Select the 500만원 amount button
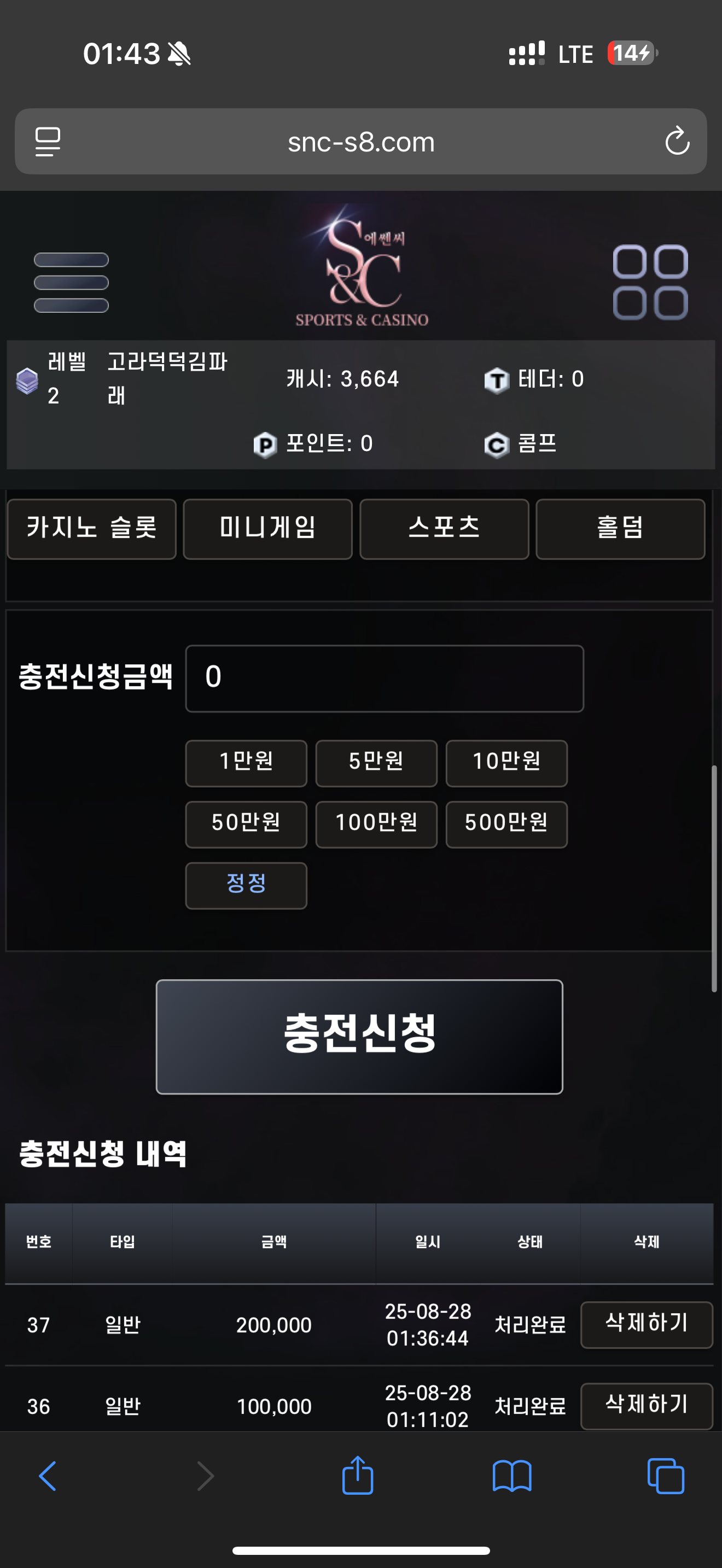722x1568 pixels. coord(506,824)
